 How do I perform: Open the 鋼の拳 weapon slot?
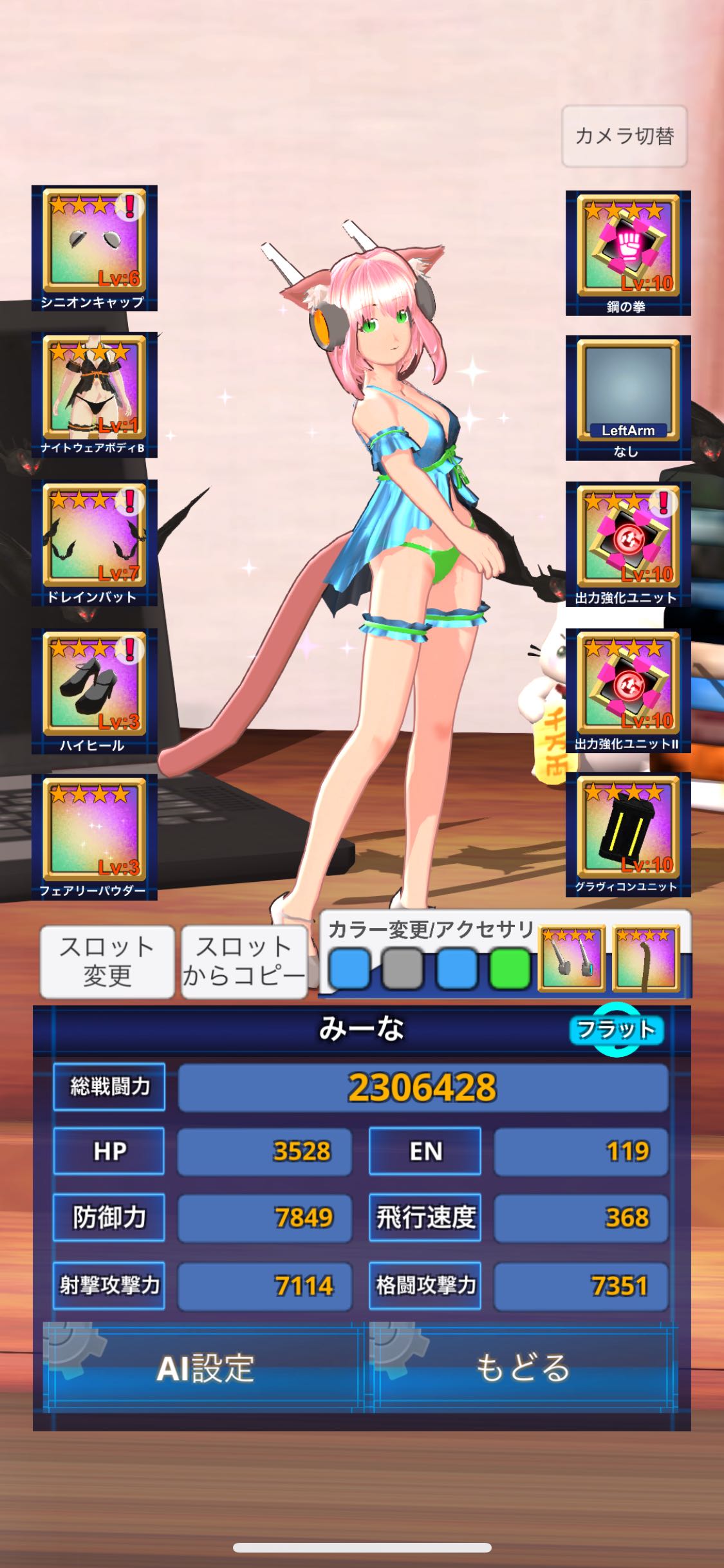627,252
